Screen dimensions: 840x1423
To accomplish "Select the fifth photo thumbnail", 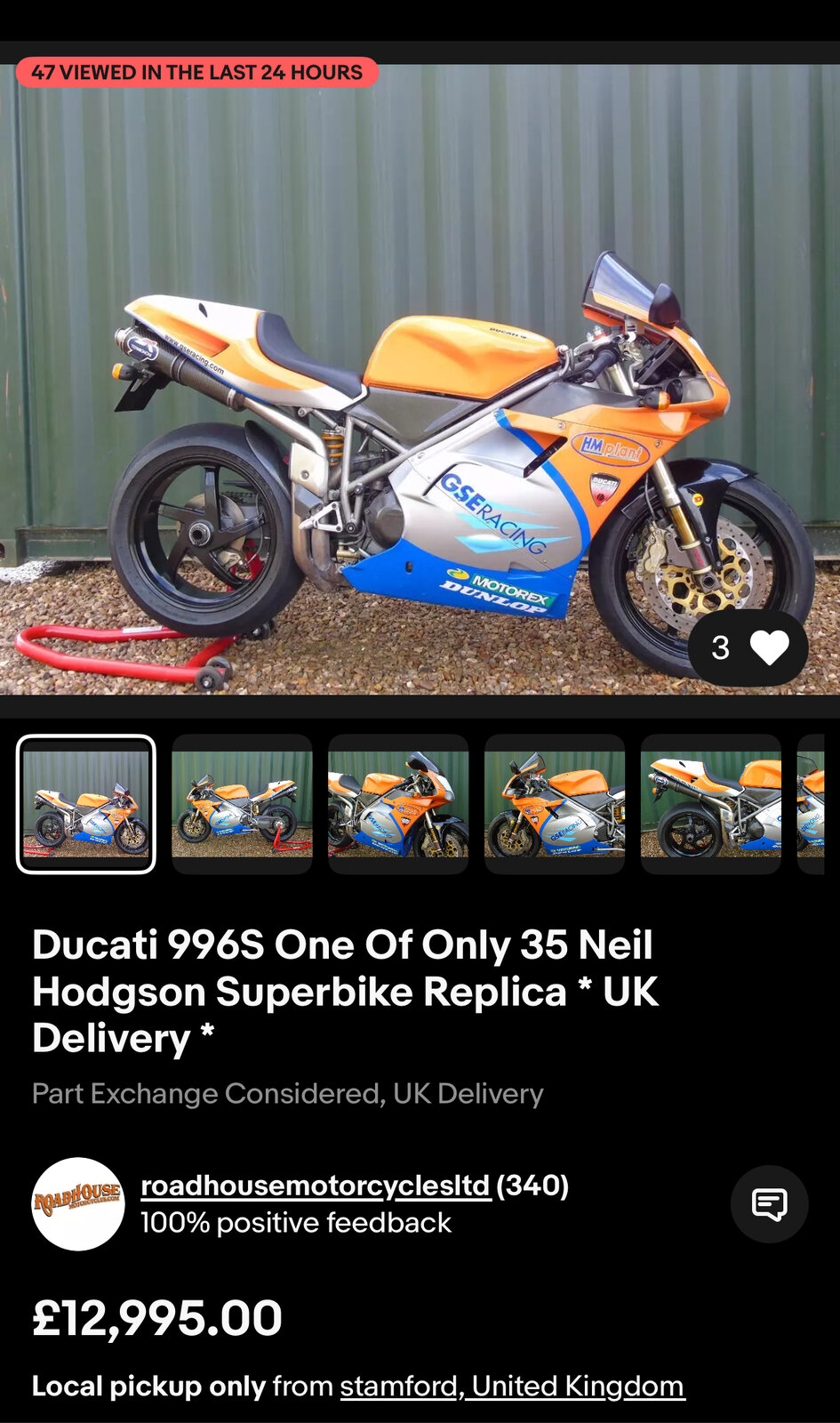I will [711, 804].
